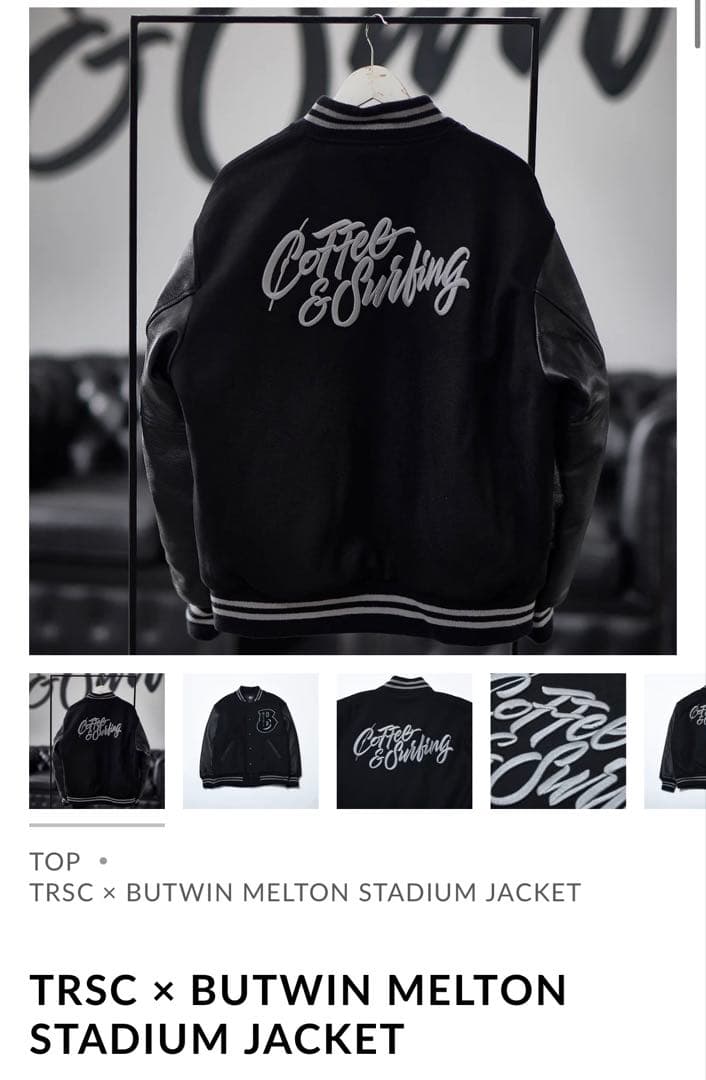
Task: Select the third thumbnail showing back embroidery
Action: 404,741
